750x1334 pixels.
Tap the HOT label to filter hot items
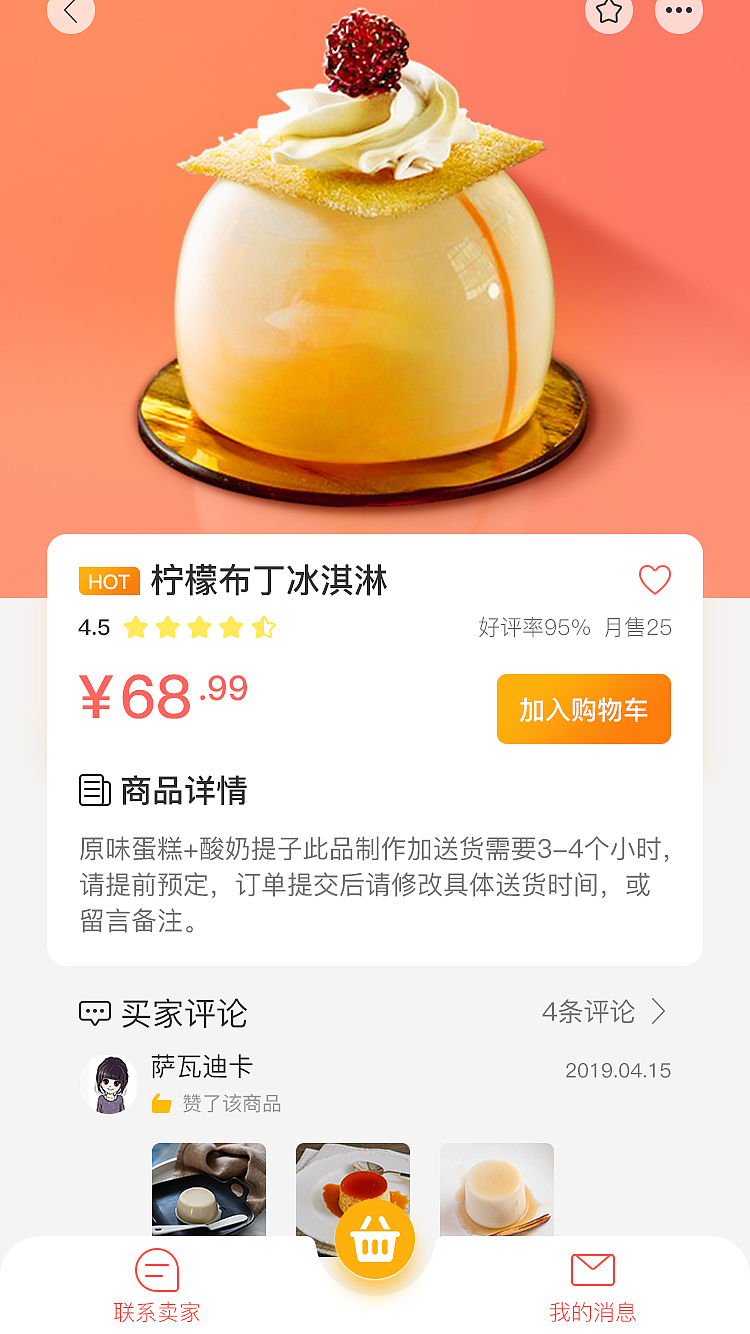pyautogui.click(x=110, y=581)
